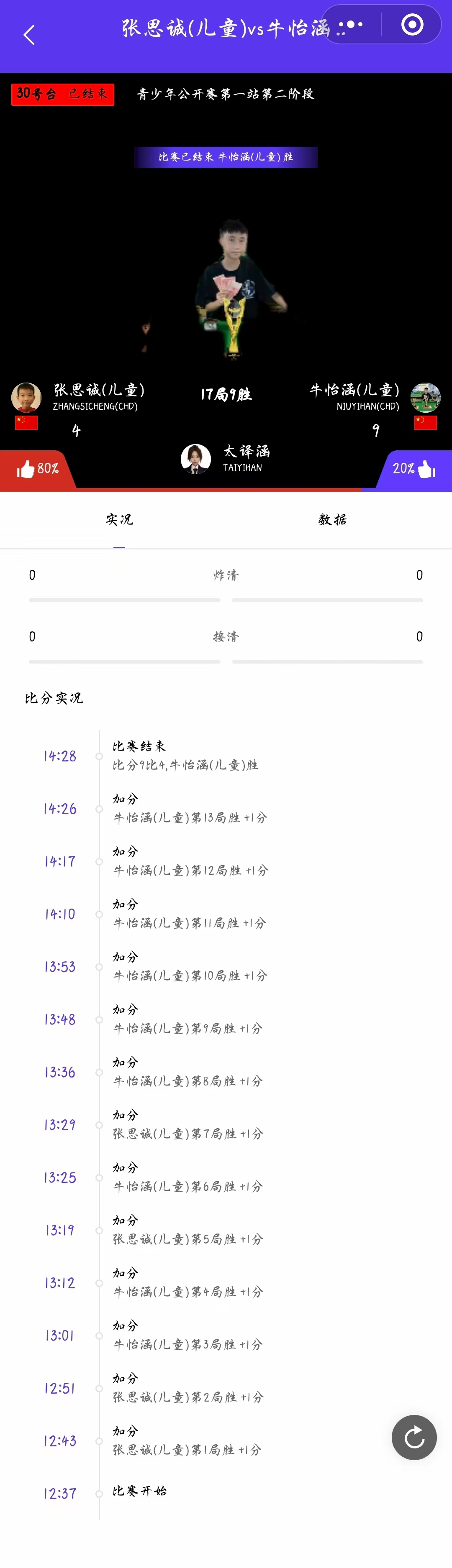This screenshot has width=452, height=1568.
Task: Refresh the match feed with the floating button
Action: (x=413, y=1437)
